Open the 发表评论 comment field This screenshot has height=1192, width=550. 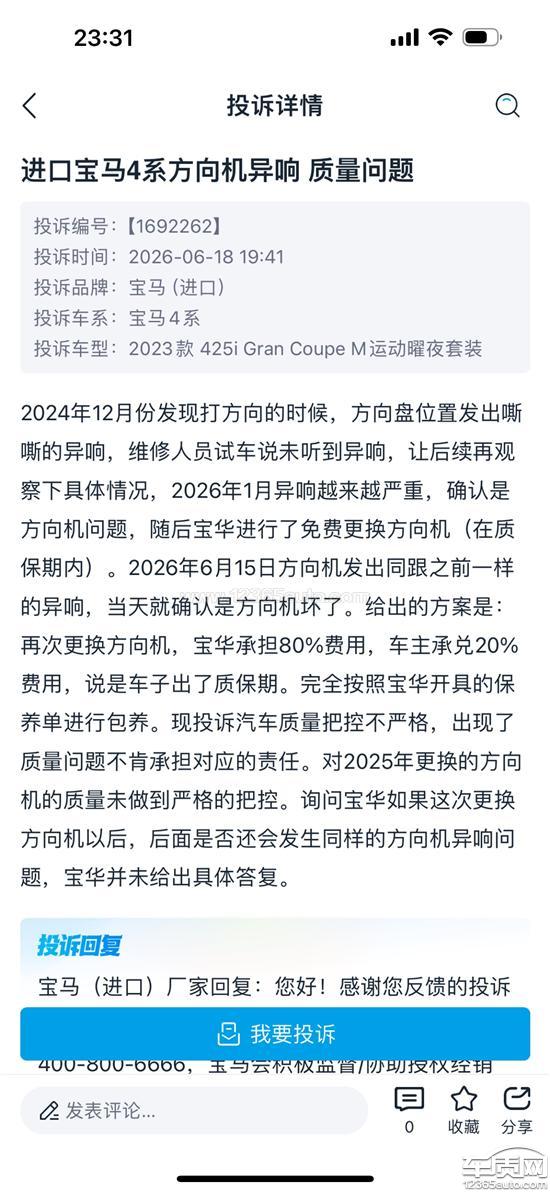pyautogui.click(x=194, y=1111)
